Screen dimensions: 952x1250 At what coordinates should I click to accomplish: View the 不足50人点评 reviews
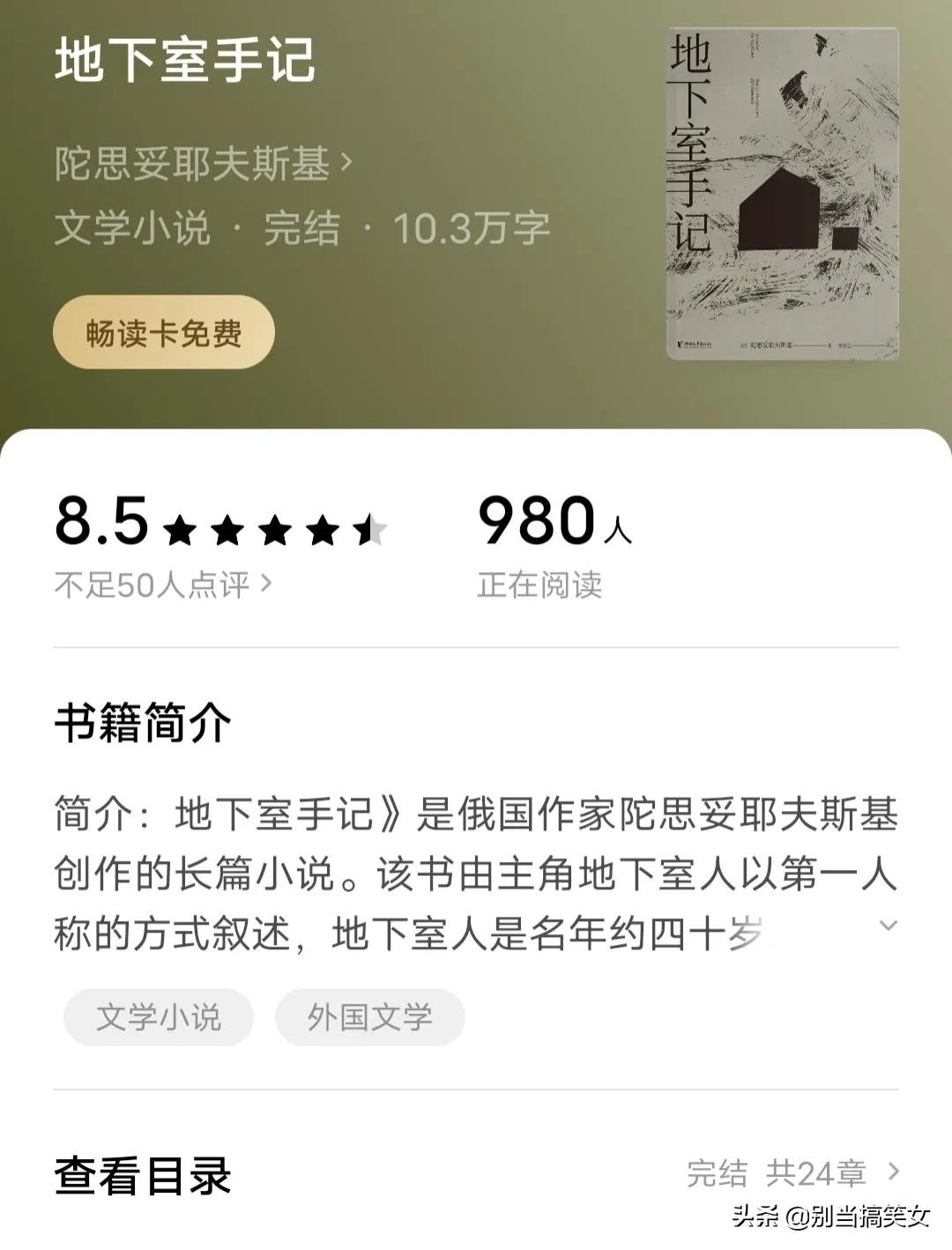point(163,584)
